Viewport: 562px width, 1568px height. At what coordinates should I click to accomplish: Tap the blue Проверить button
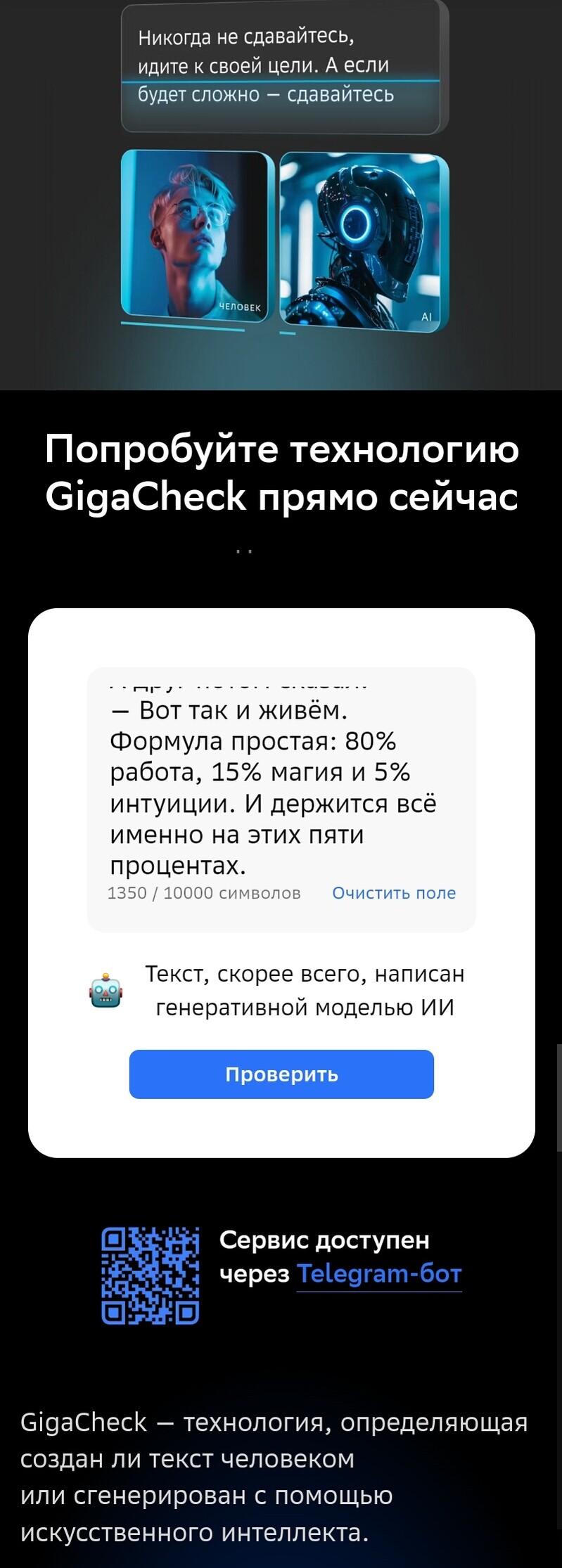(281, 1074)
